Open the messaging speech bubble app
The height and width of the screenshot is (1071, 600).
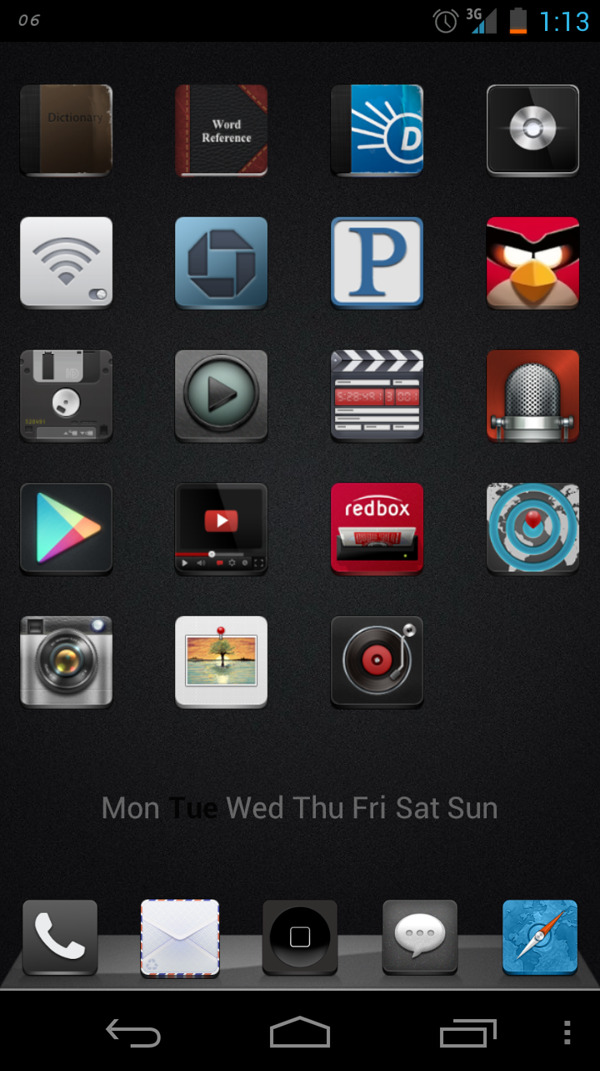coord(420,937)
